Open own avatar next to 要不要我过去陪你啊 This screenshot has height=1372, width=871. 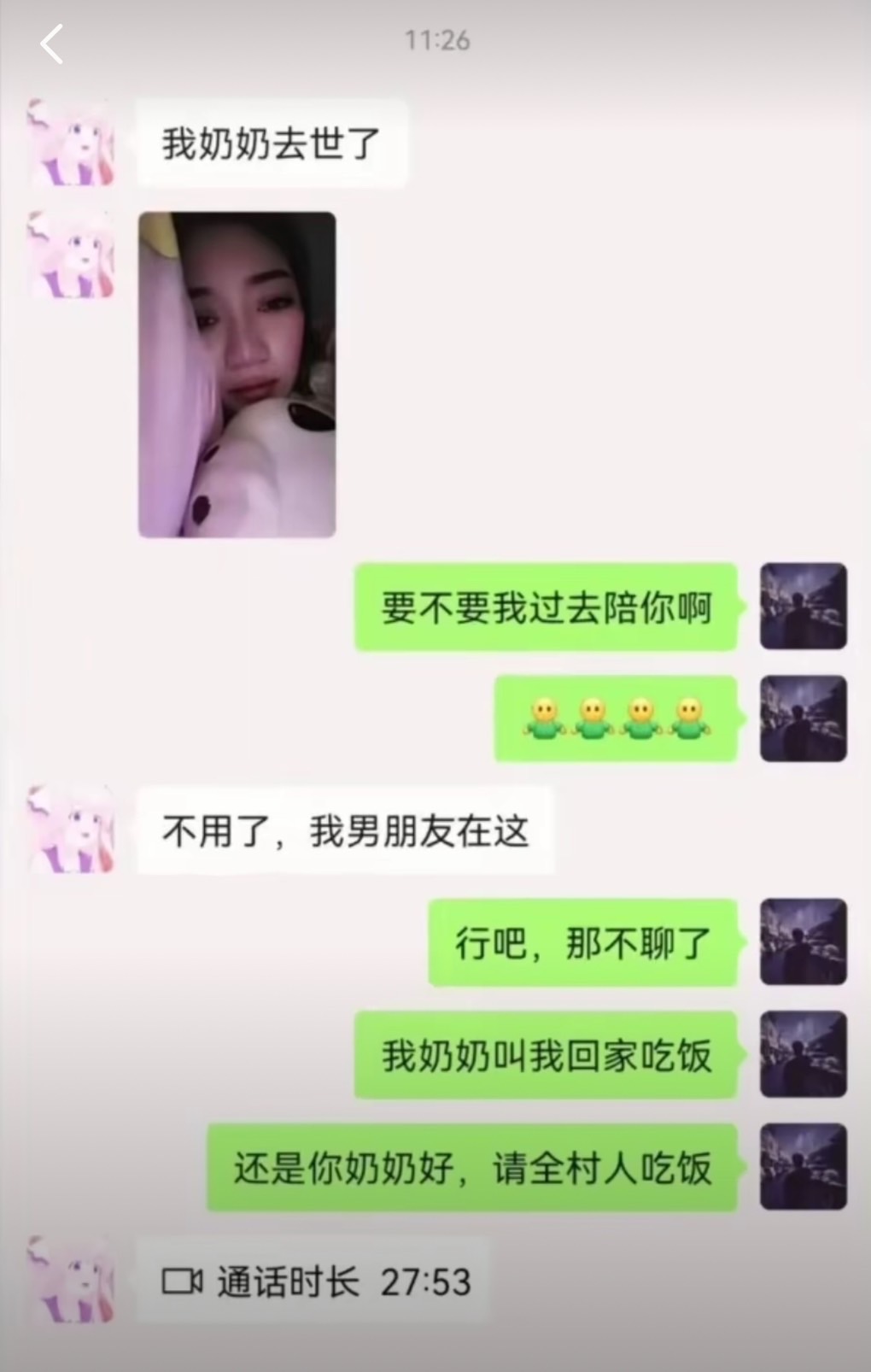803,606
